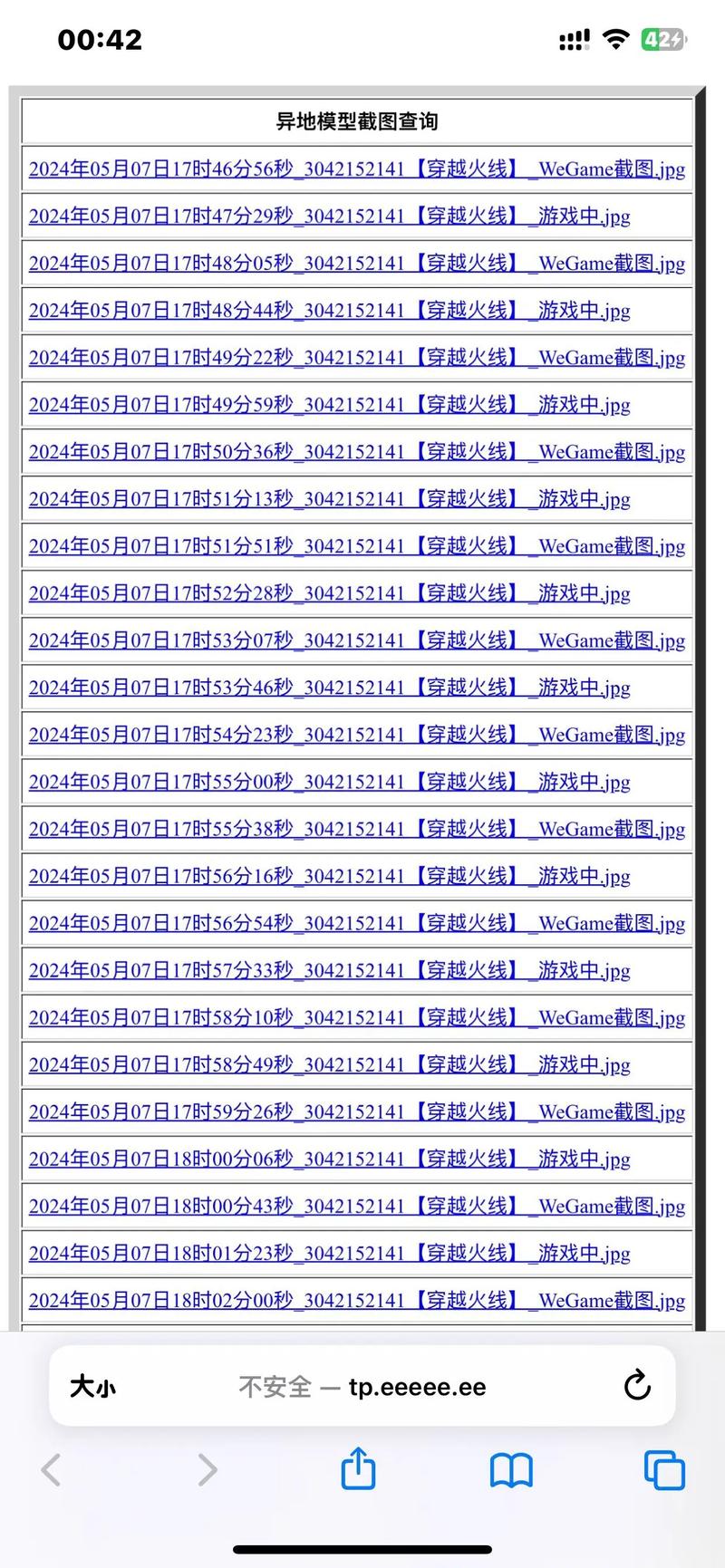
Task: Open the 17时49分59秒 游戏中 link
Action: [330, 404]
